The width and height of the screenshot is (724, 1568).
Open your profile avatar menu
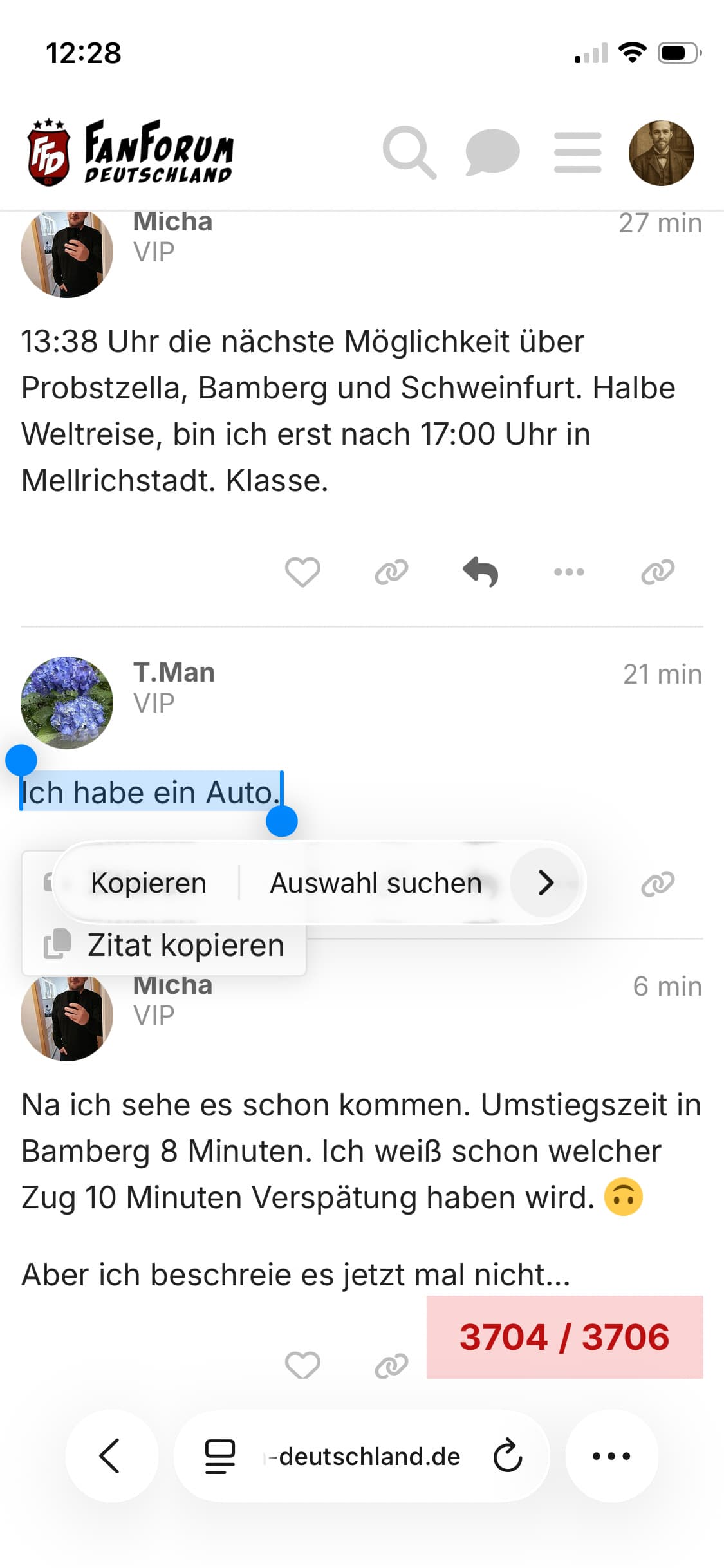[x=661, y=153]
